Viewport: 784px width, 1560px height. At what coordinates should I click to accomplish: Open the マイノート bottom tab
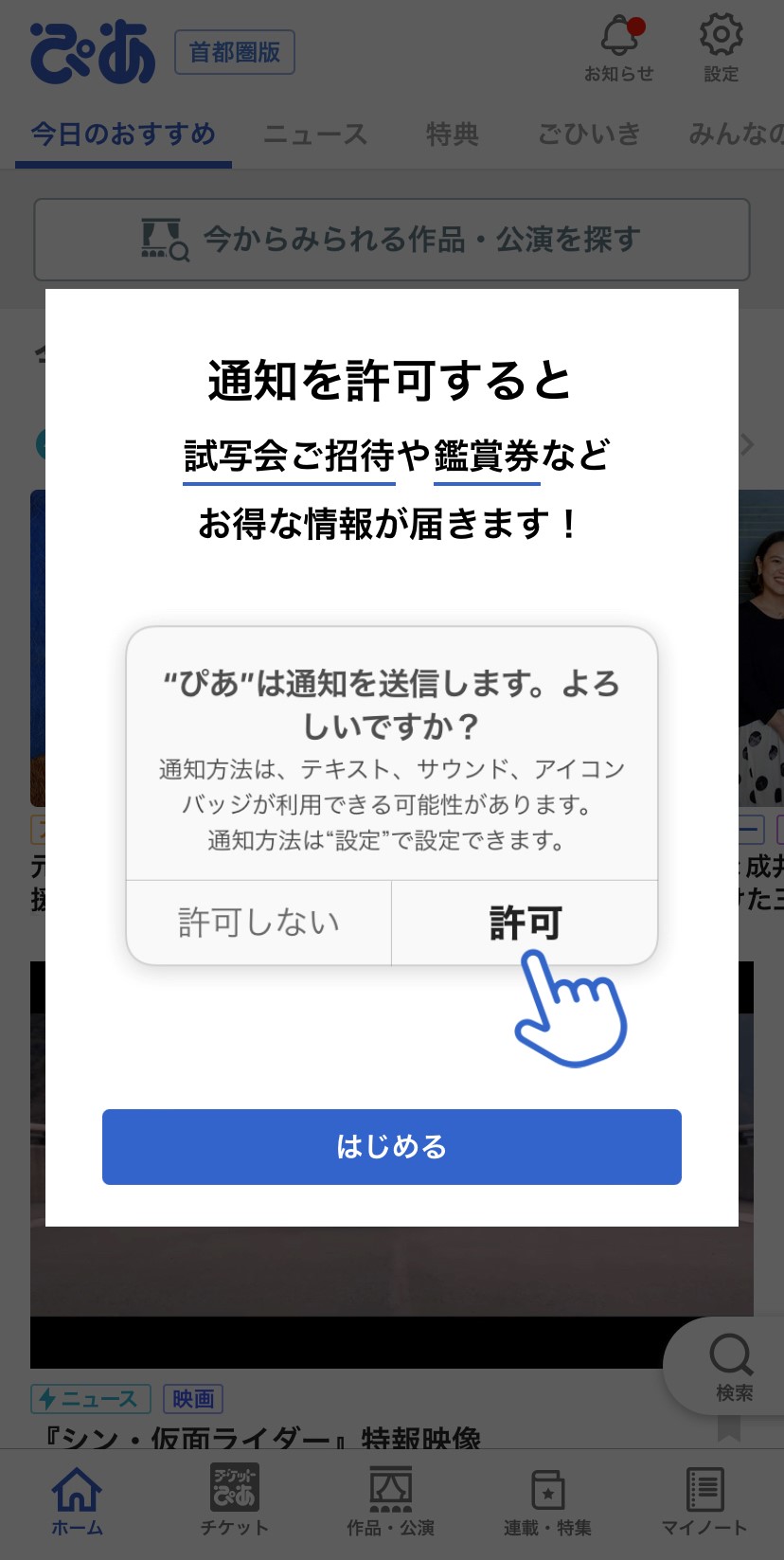coord(704,1499)
